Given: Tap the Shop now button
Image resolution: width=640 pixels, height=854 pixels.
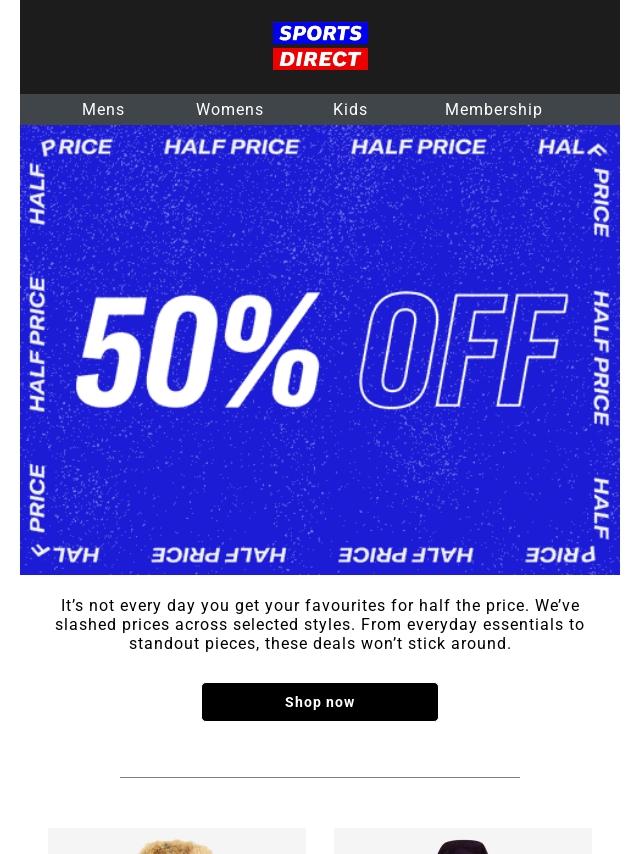Looking at the screenshot, I should [x=320, y=702].
